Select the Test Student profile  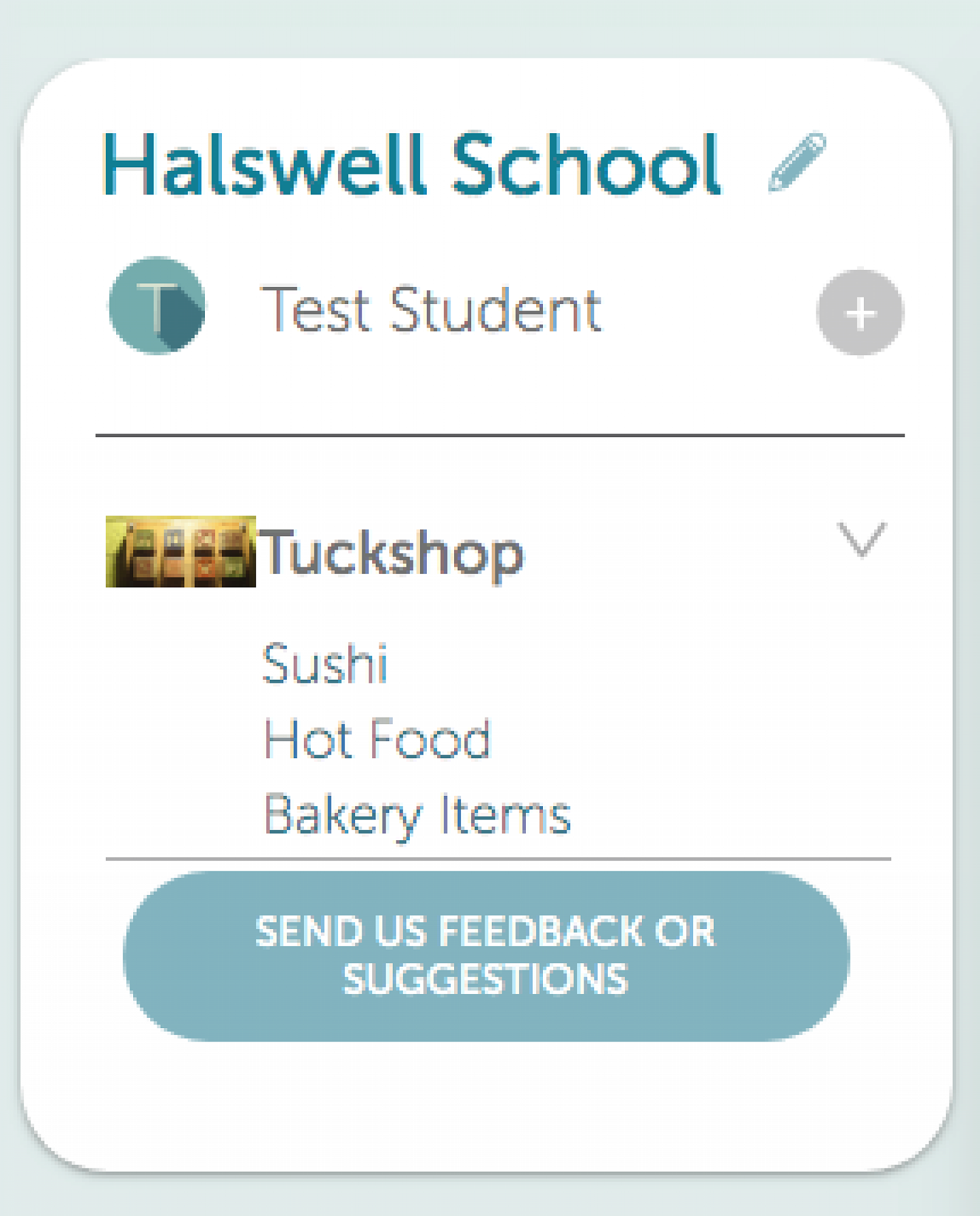(x=429, y=310)
